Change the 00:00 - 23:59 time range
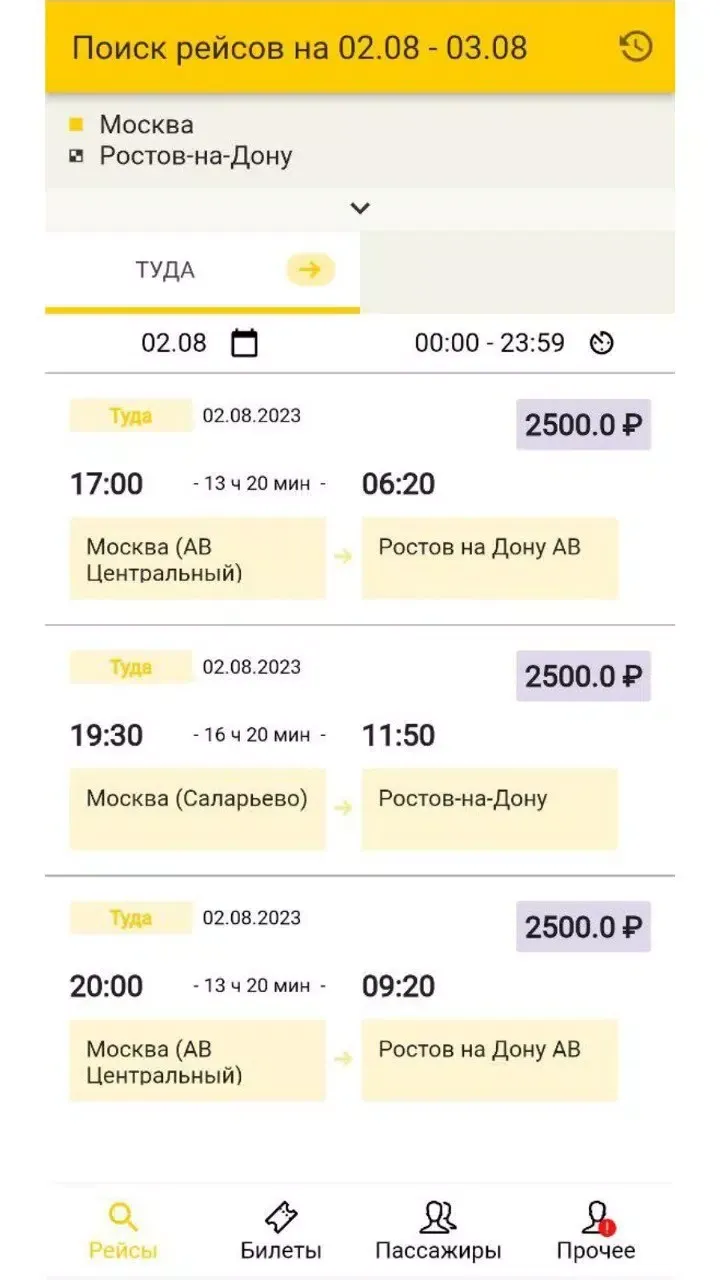The width and height of the screenshot is (720, 1280). (514, 343)
